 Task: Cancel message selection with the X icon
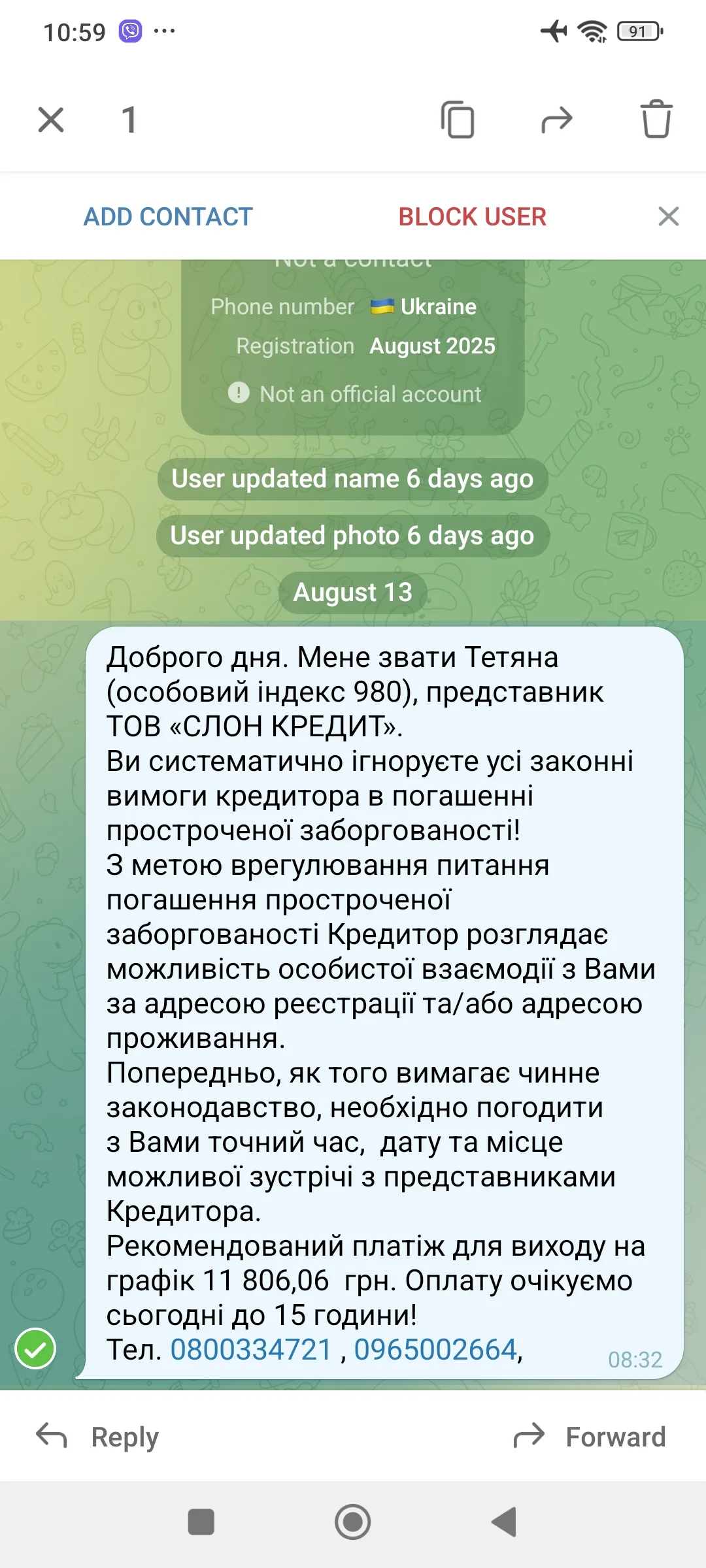point(51,120)
